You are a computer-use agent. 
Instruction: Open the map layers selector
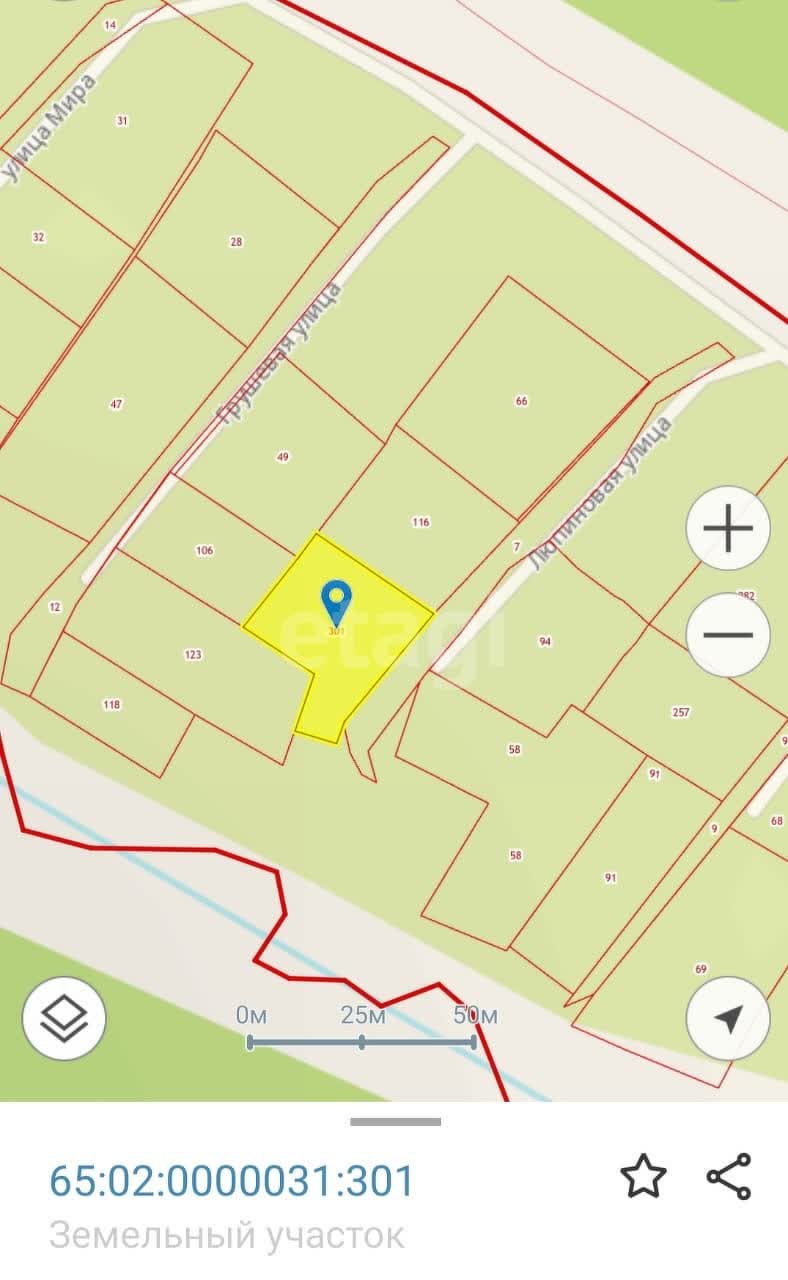click(65, 1019)
